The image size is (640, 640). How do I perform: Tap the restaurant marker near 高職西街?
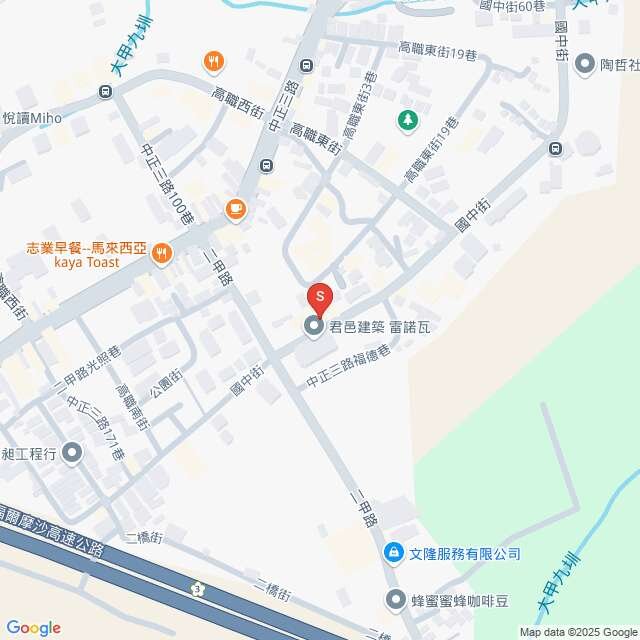coord(213,62)
